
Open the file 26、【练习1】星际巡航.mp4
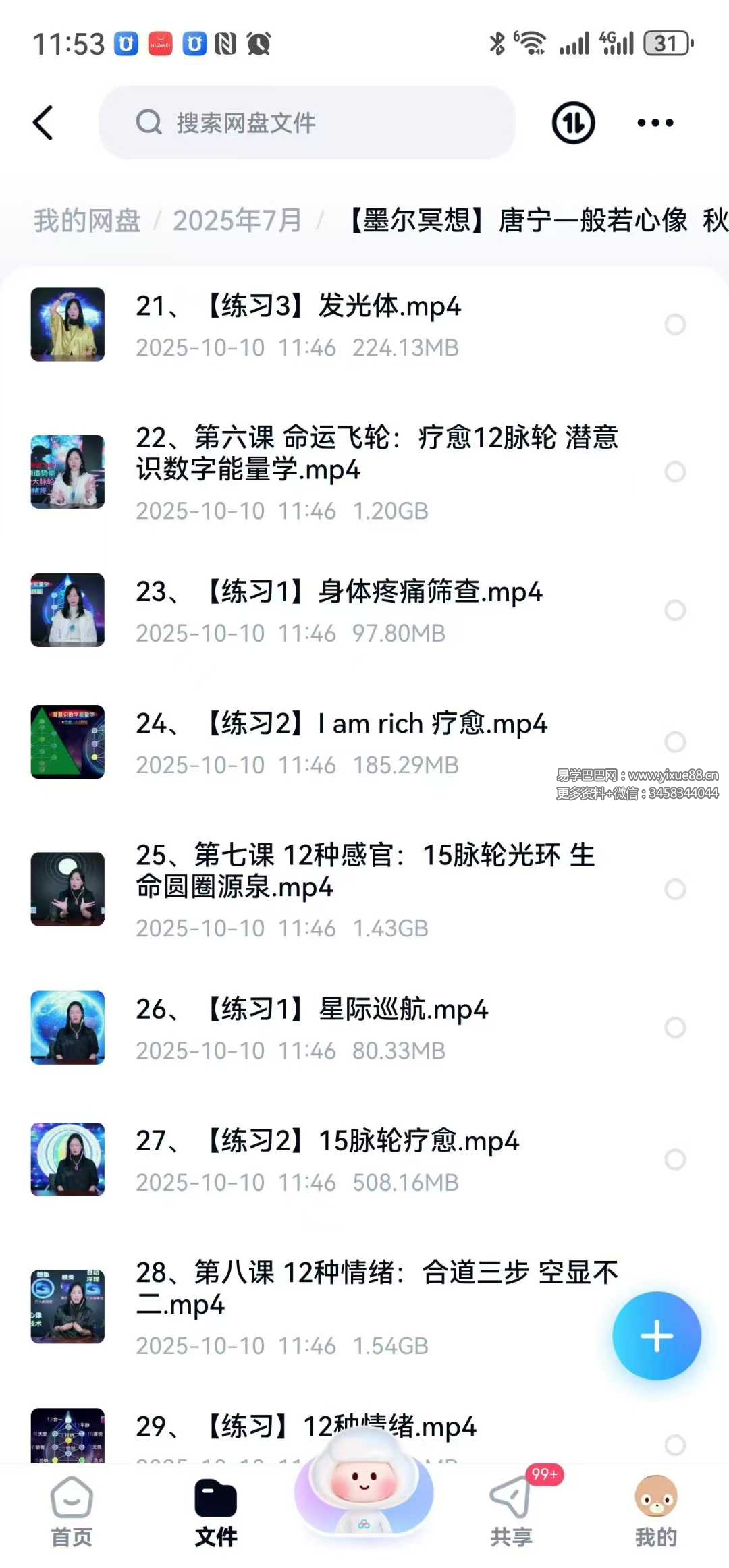[312, 1010]
